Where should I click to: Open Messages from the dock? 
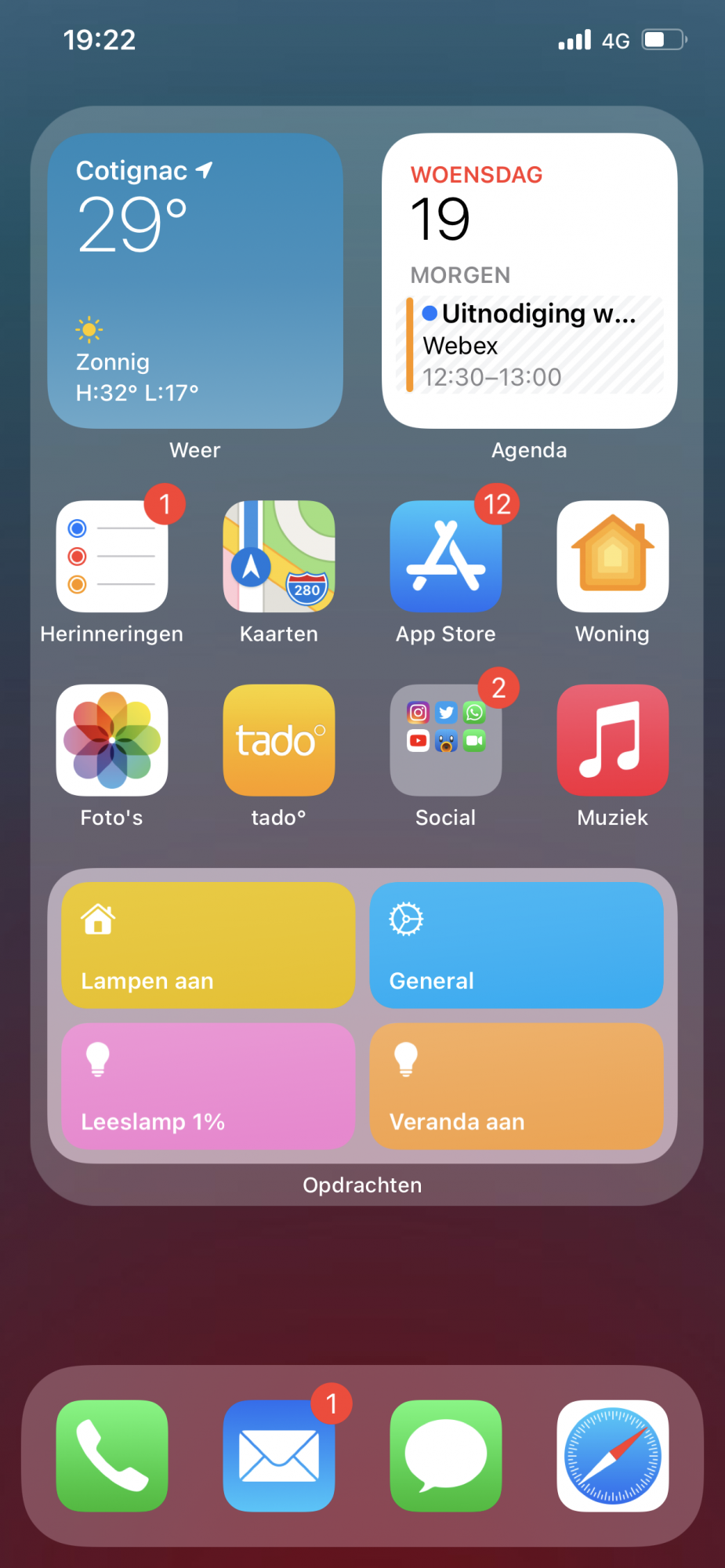pos(446,1456)
